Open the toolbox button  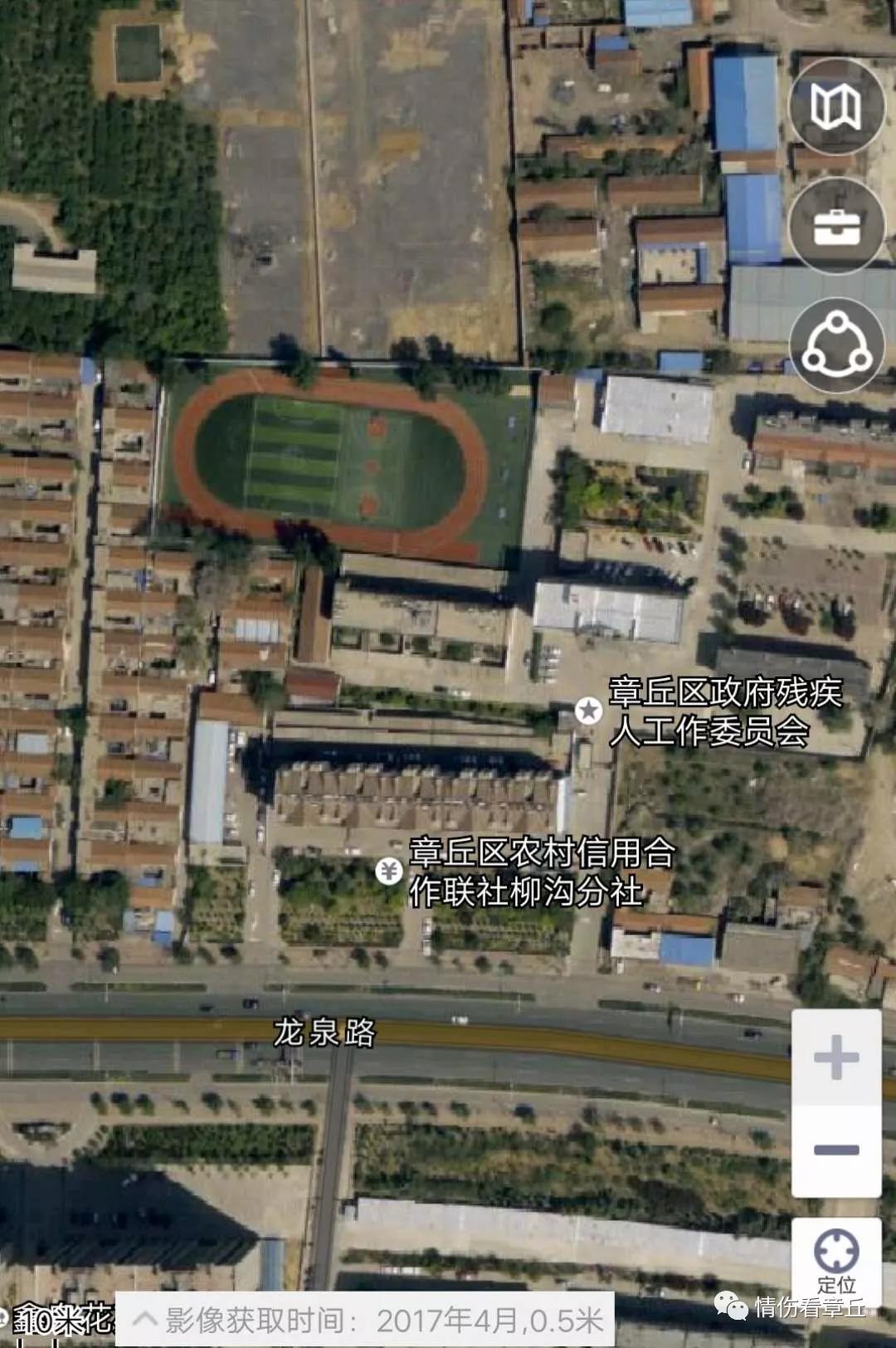coord(836,226)
